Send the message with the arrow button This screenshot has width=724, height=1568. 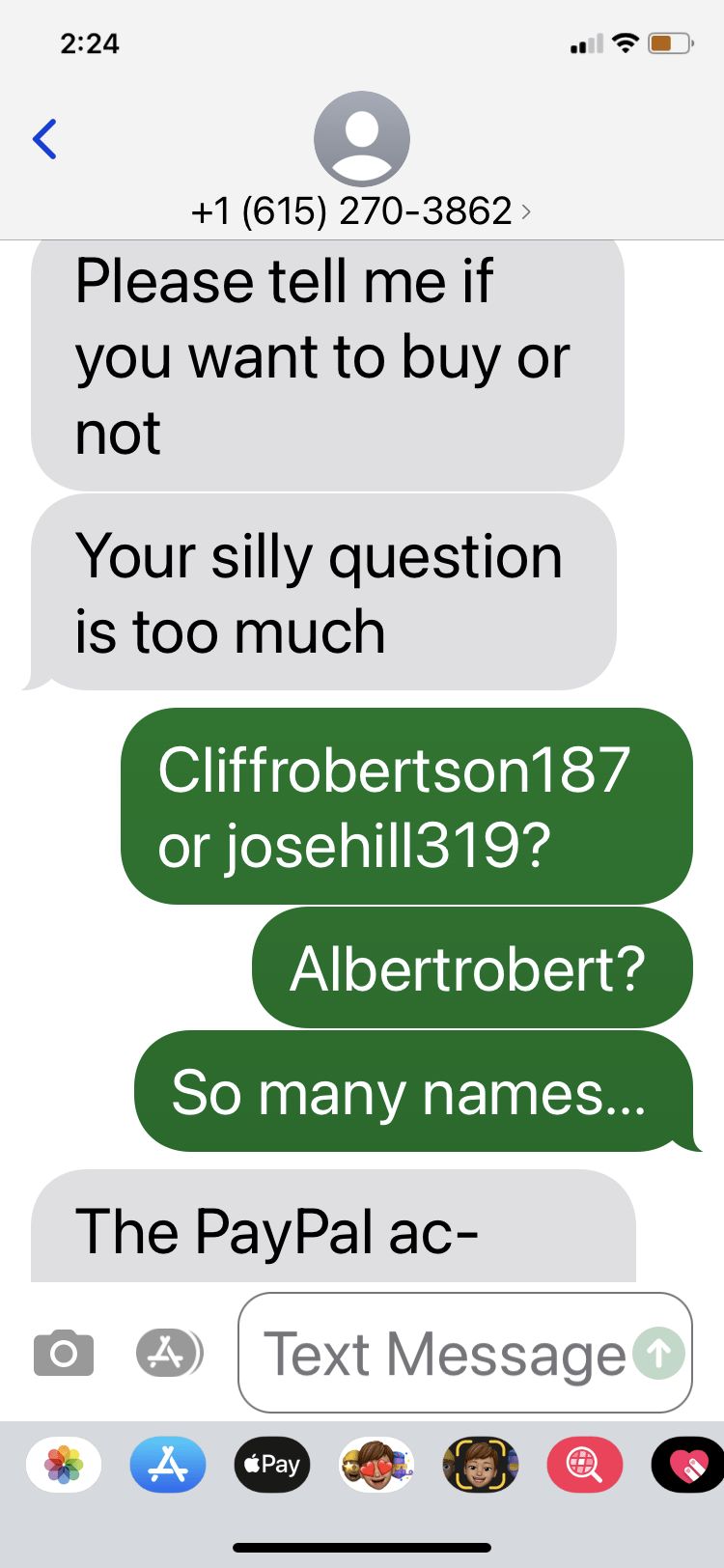[659, 1353]
